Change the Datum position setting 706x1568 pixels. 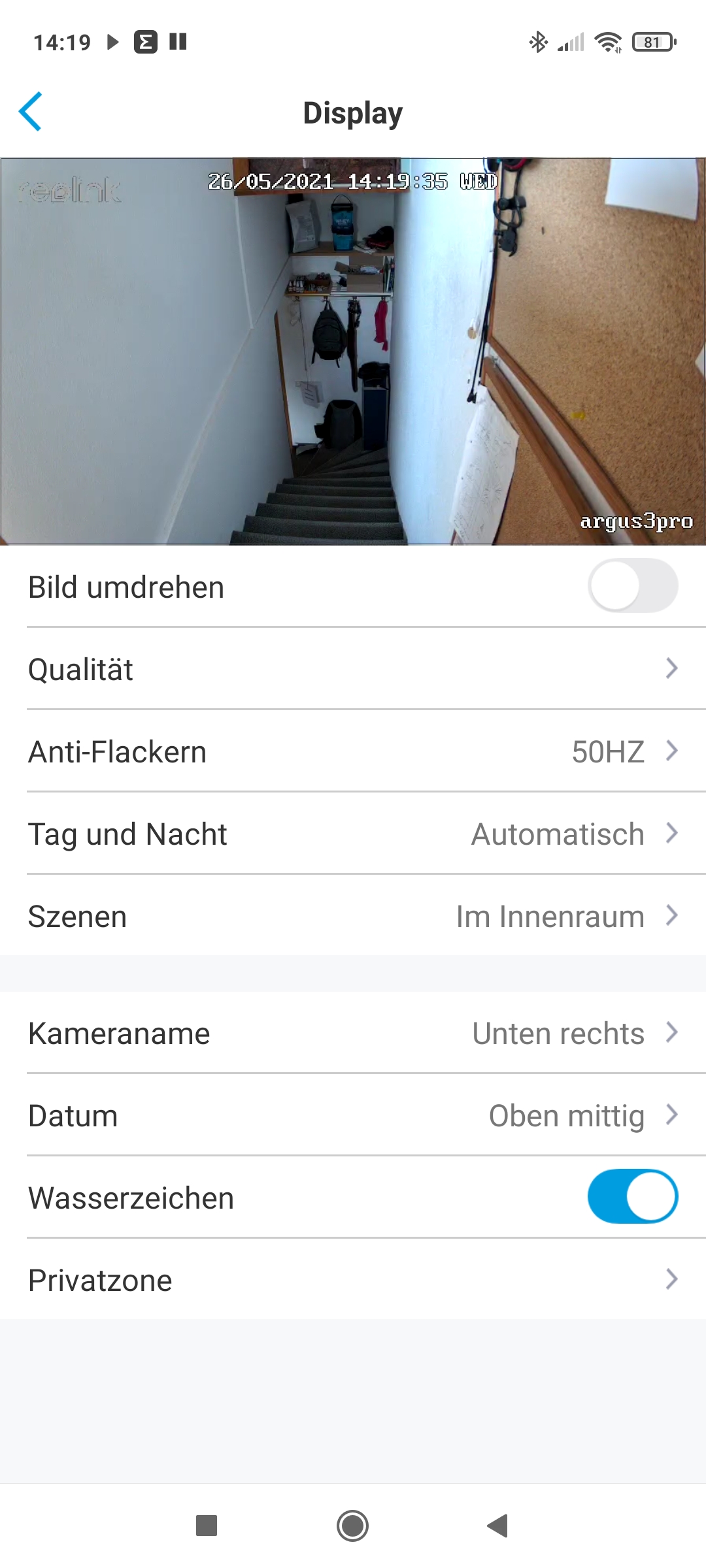pos(353,1115)
